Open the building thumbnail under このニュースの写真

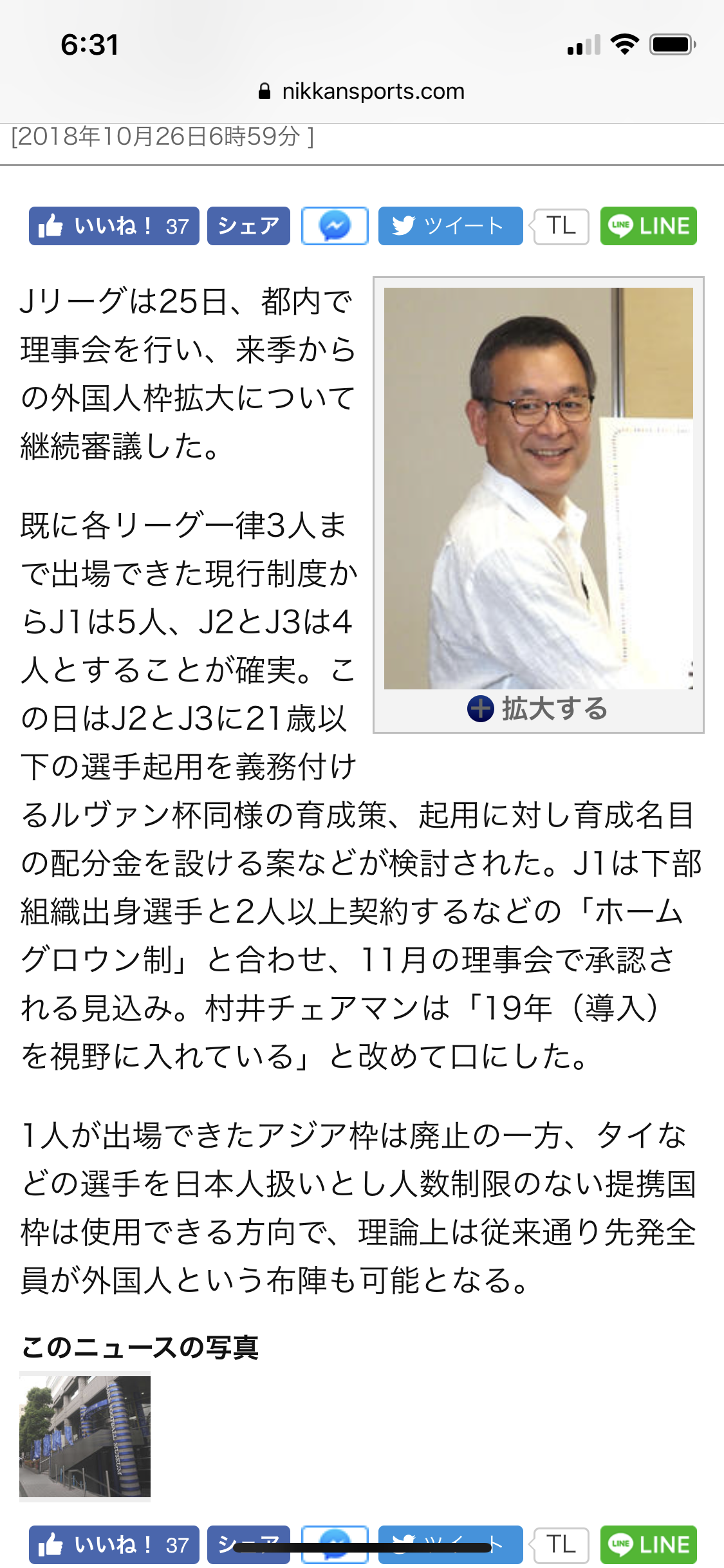85,1436
